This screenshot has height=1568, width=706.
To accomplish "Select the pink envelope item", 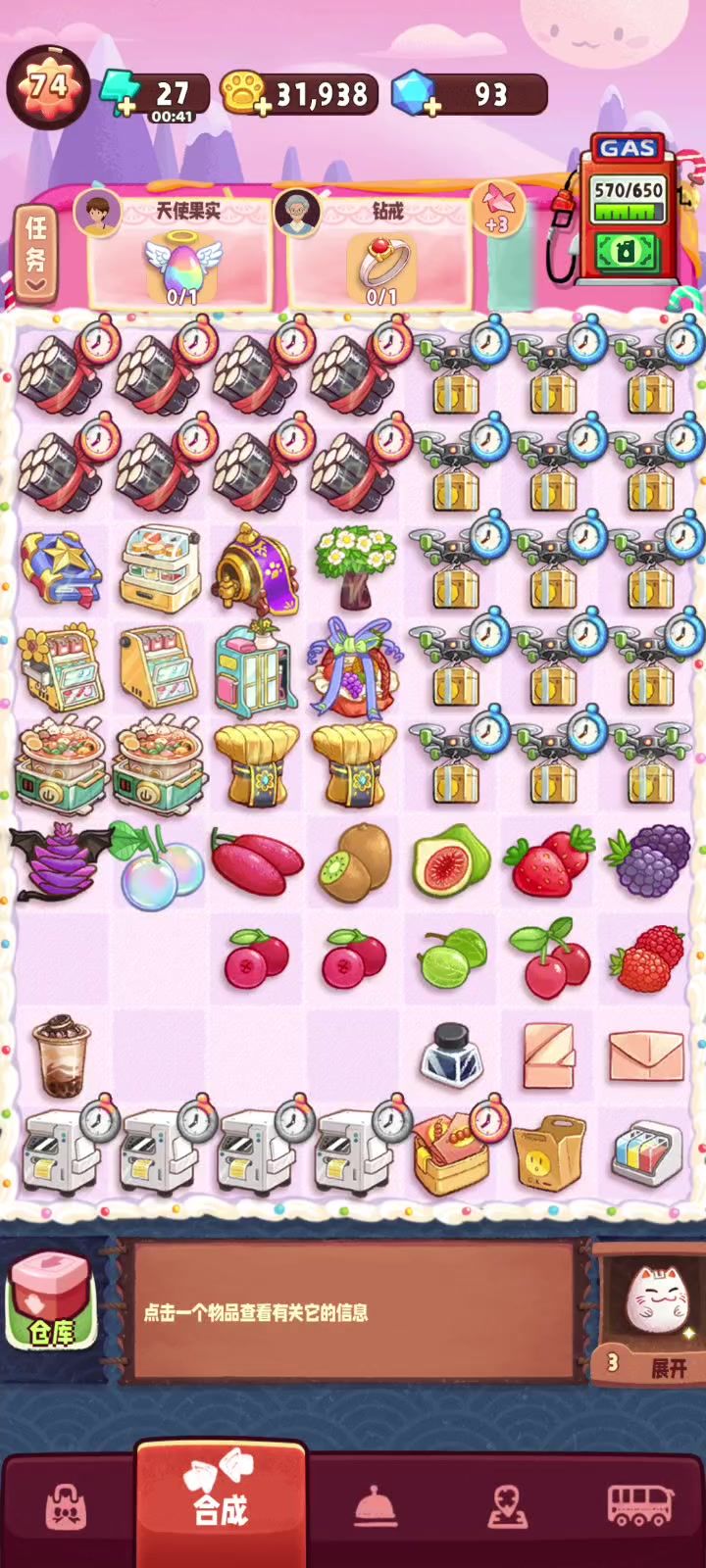I will point(646,1056).
